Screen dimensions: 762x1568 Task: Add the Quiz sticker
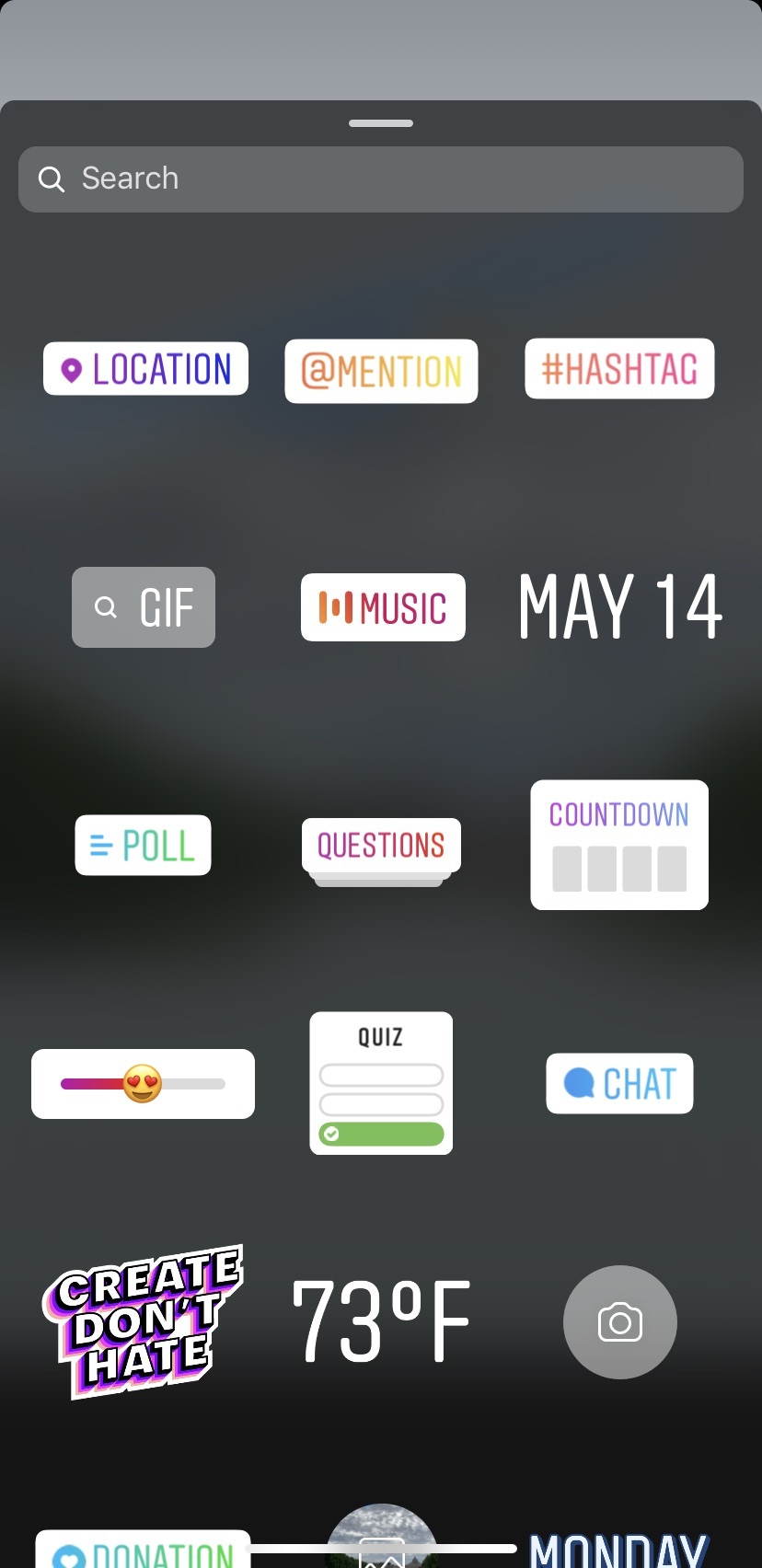tap(381, 1083)
